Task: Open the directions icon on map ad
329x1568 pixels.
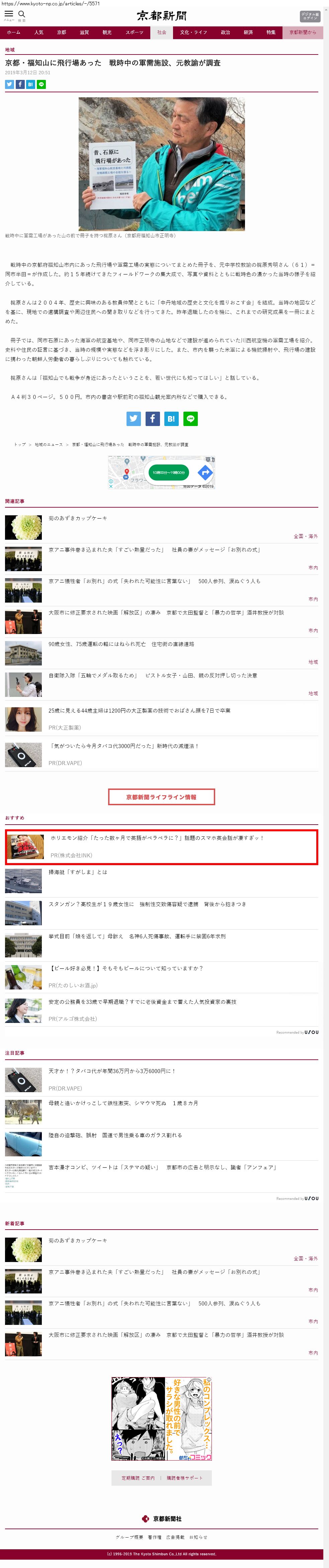Action: [205, 472]
